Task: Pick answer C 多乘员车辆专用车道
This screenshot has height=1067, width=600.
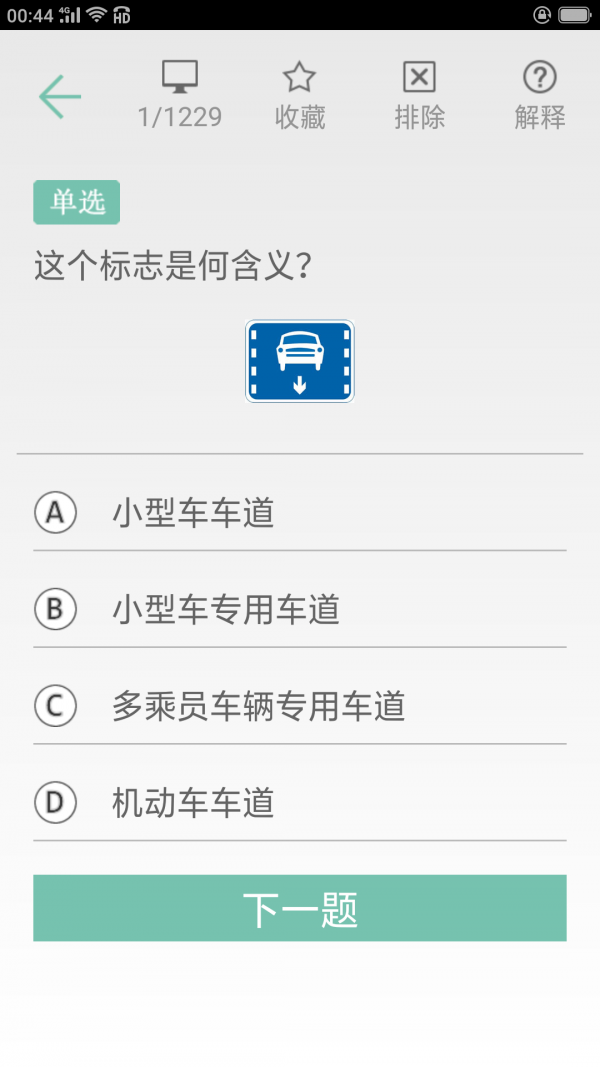Action: [x=300, y=706]
